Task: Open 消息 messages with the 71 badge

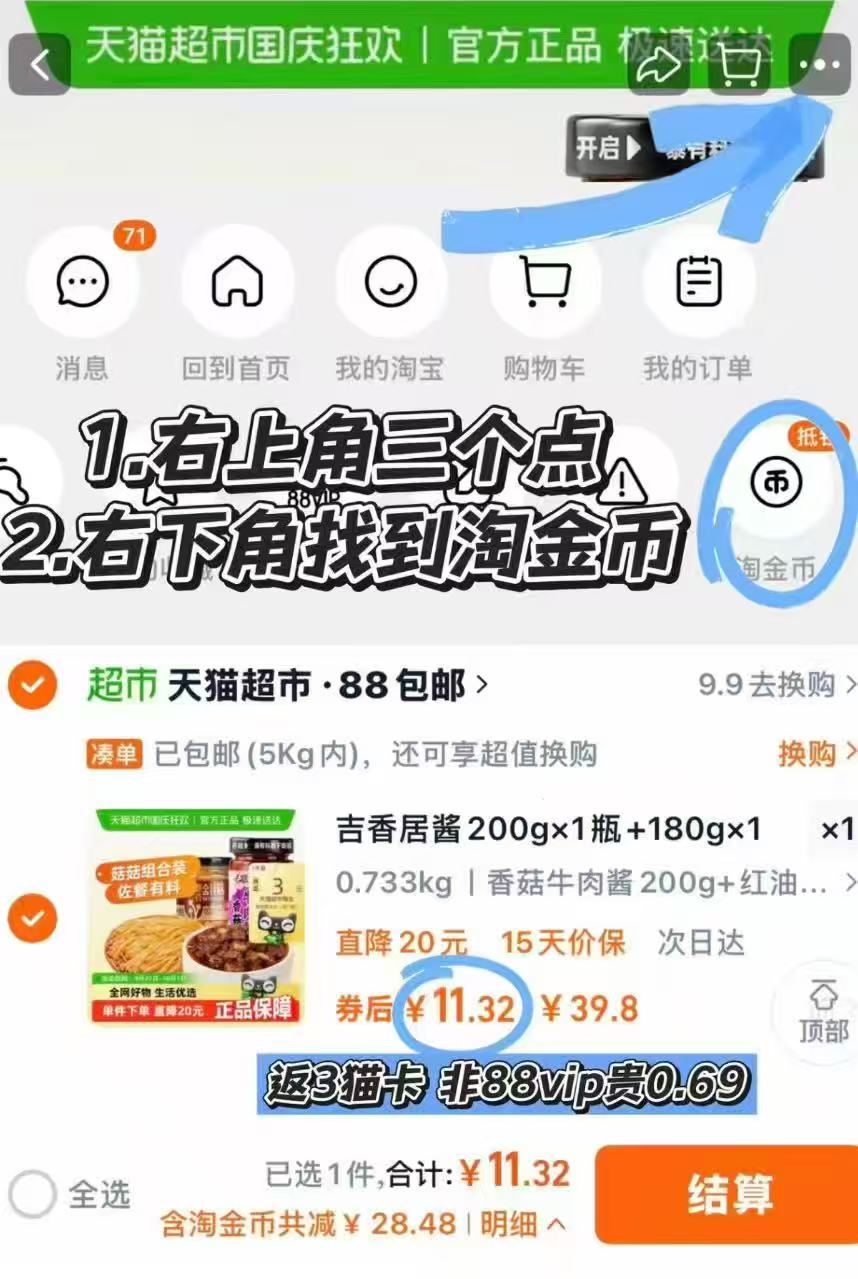Action: (x=84, y=283)
